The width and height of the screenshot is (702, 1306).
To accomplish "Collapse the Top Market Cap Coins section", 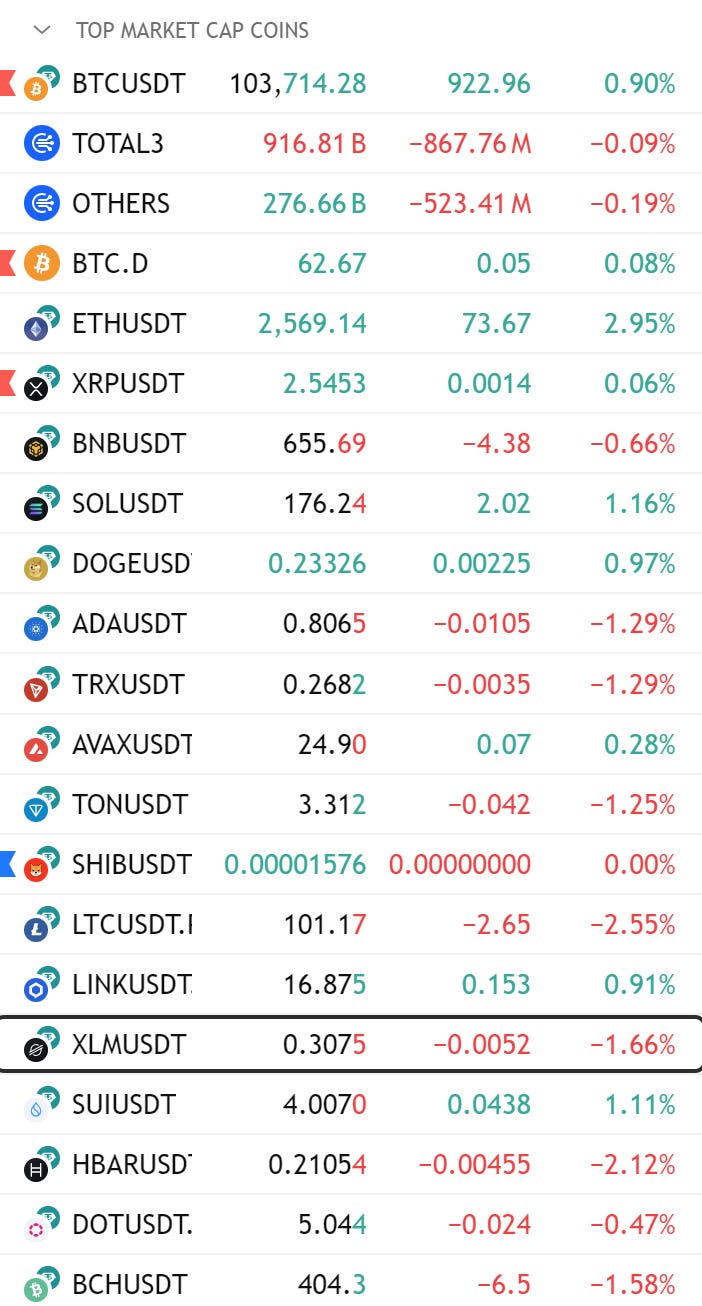I will pyautogui.click(x=41, y=30).
